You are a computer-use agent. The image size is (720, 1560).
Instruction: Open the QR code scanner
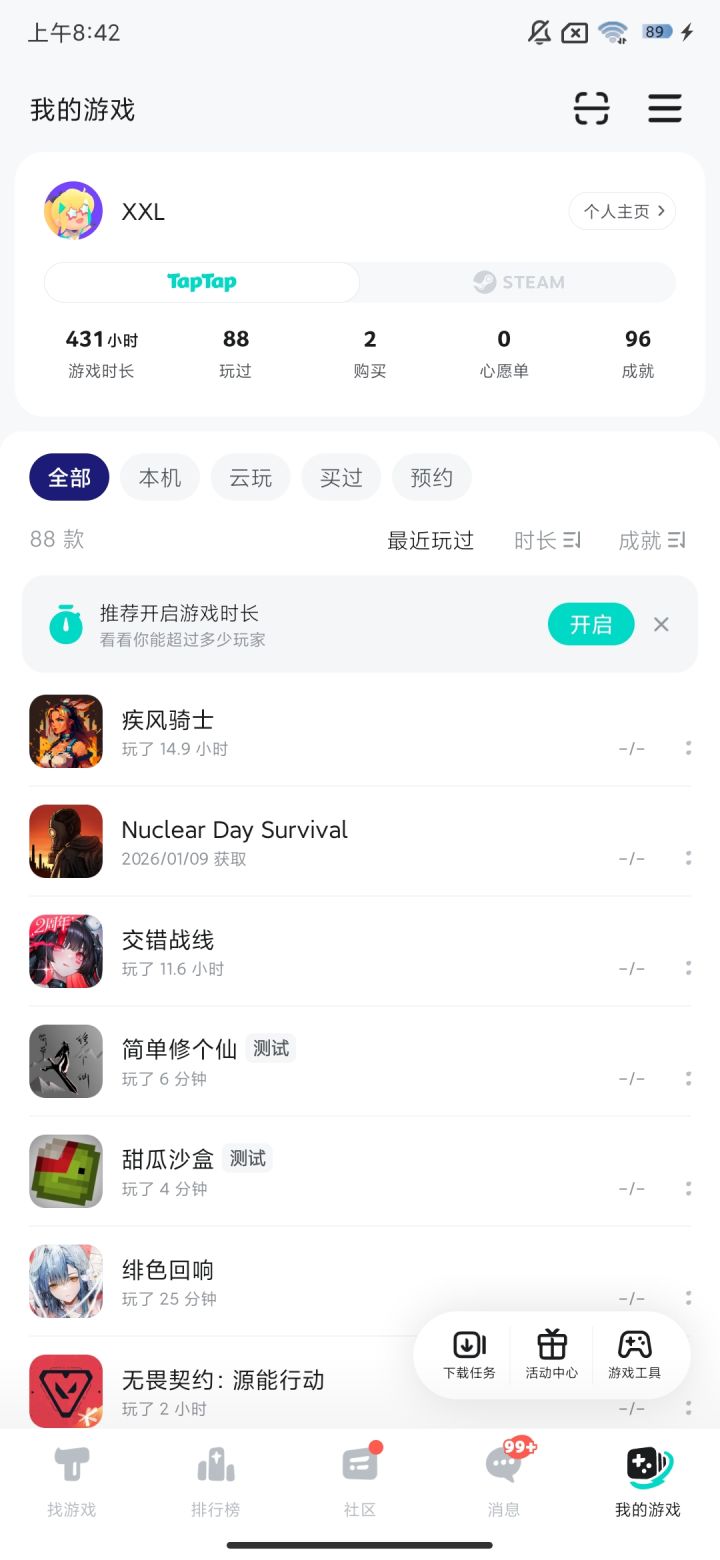click(x=592, y=108)
